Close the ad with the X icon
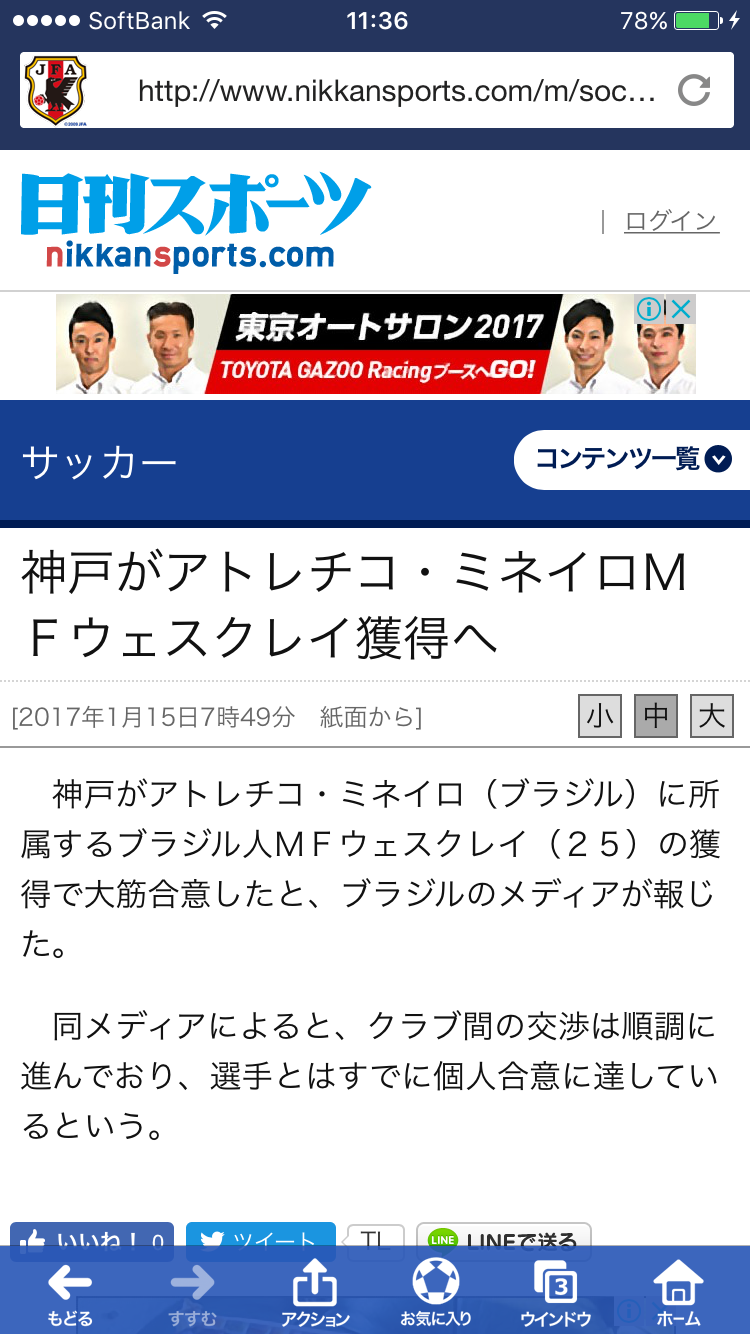 point(681,309)
